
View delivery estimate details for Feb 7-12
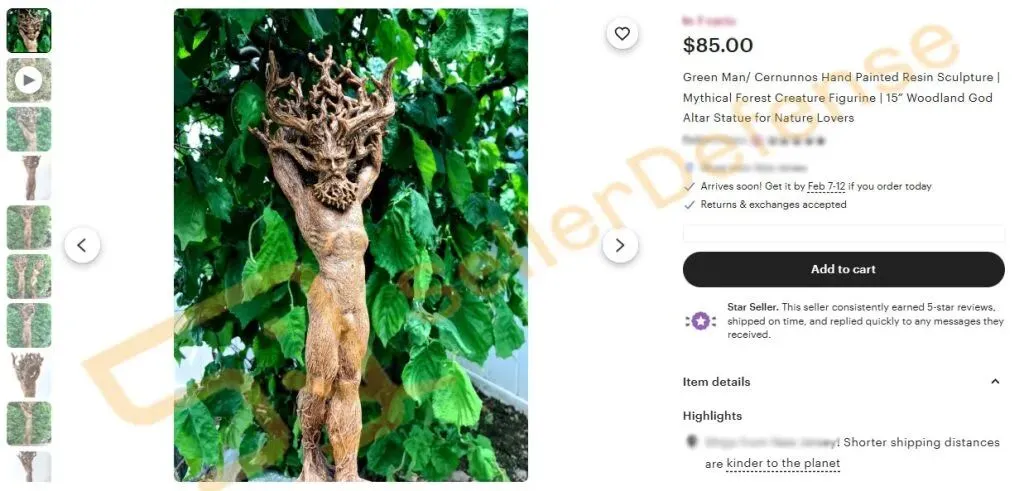point(826,186)
